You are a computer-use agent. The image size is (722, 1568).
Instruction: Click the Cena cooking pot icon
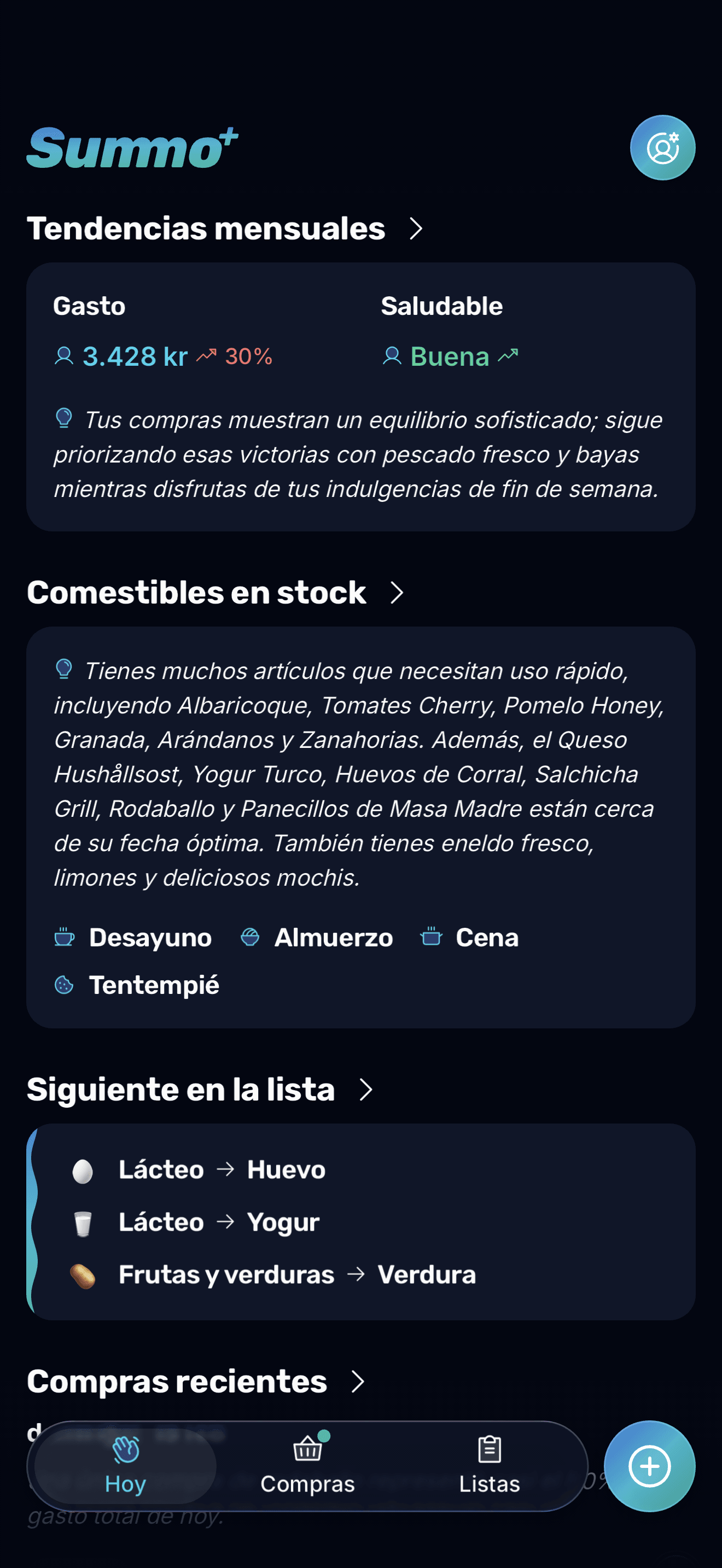click(432, 937)
